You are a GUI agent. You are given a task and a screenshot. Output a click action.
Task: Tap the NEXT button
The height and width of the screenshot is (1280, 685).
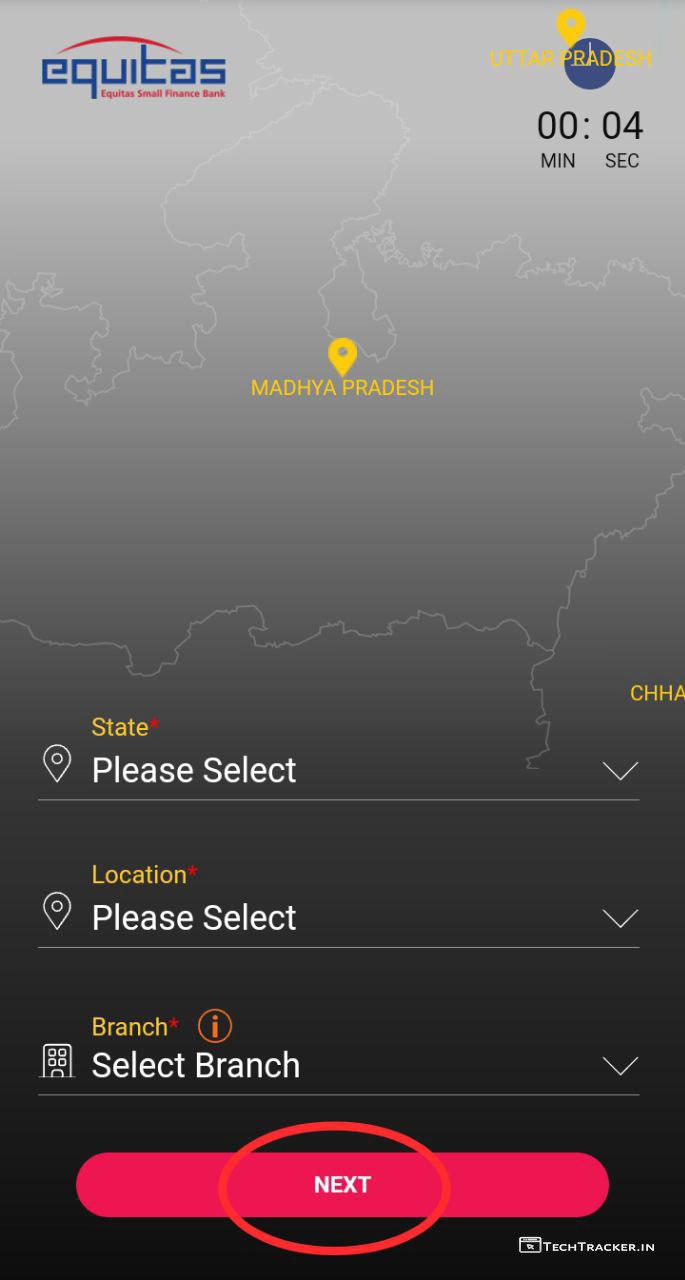(x=342, y=1185)
